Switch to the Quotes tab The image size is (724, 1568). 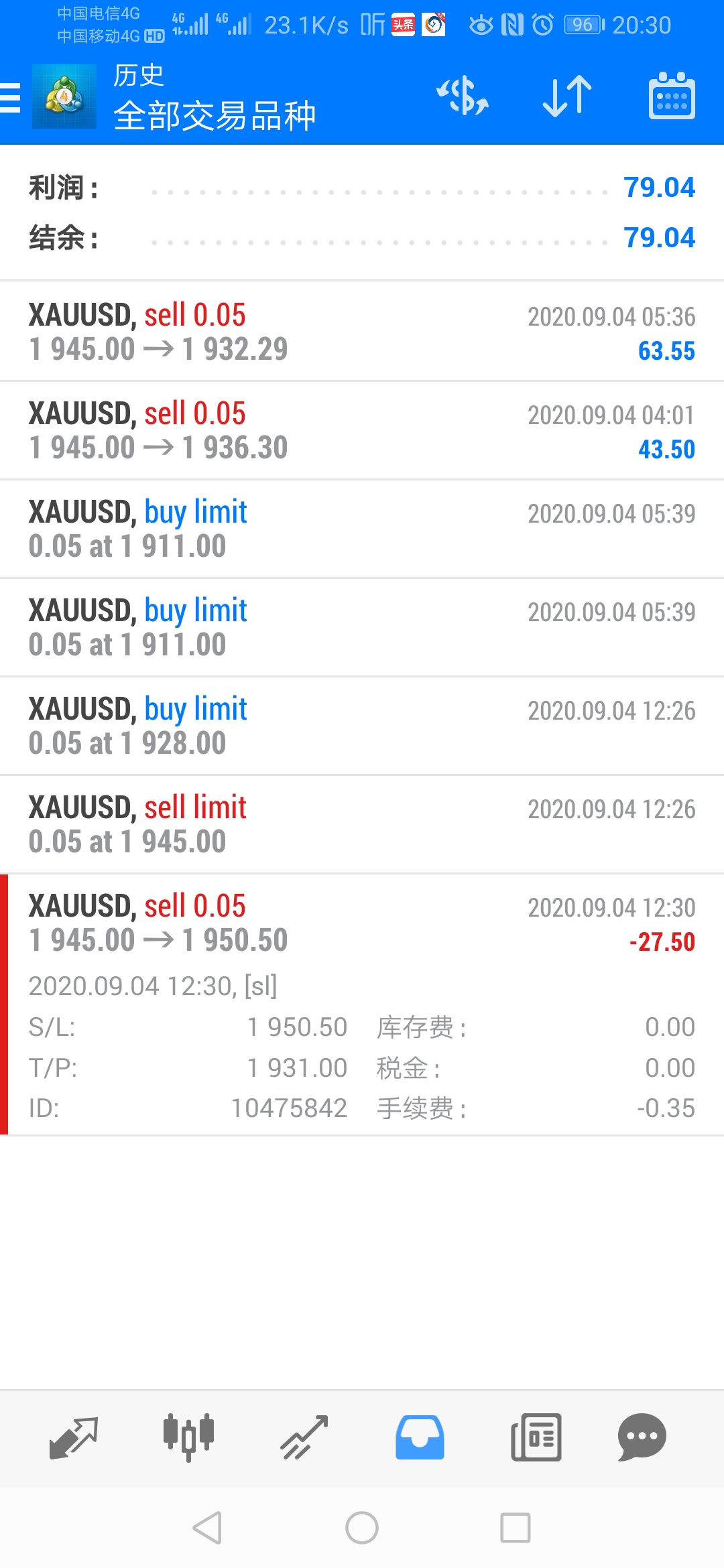pyautogui.click(x=74, y=1437)
